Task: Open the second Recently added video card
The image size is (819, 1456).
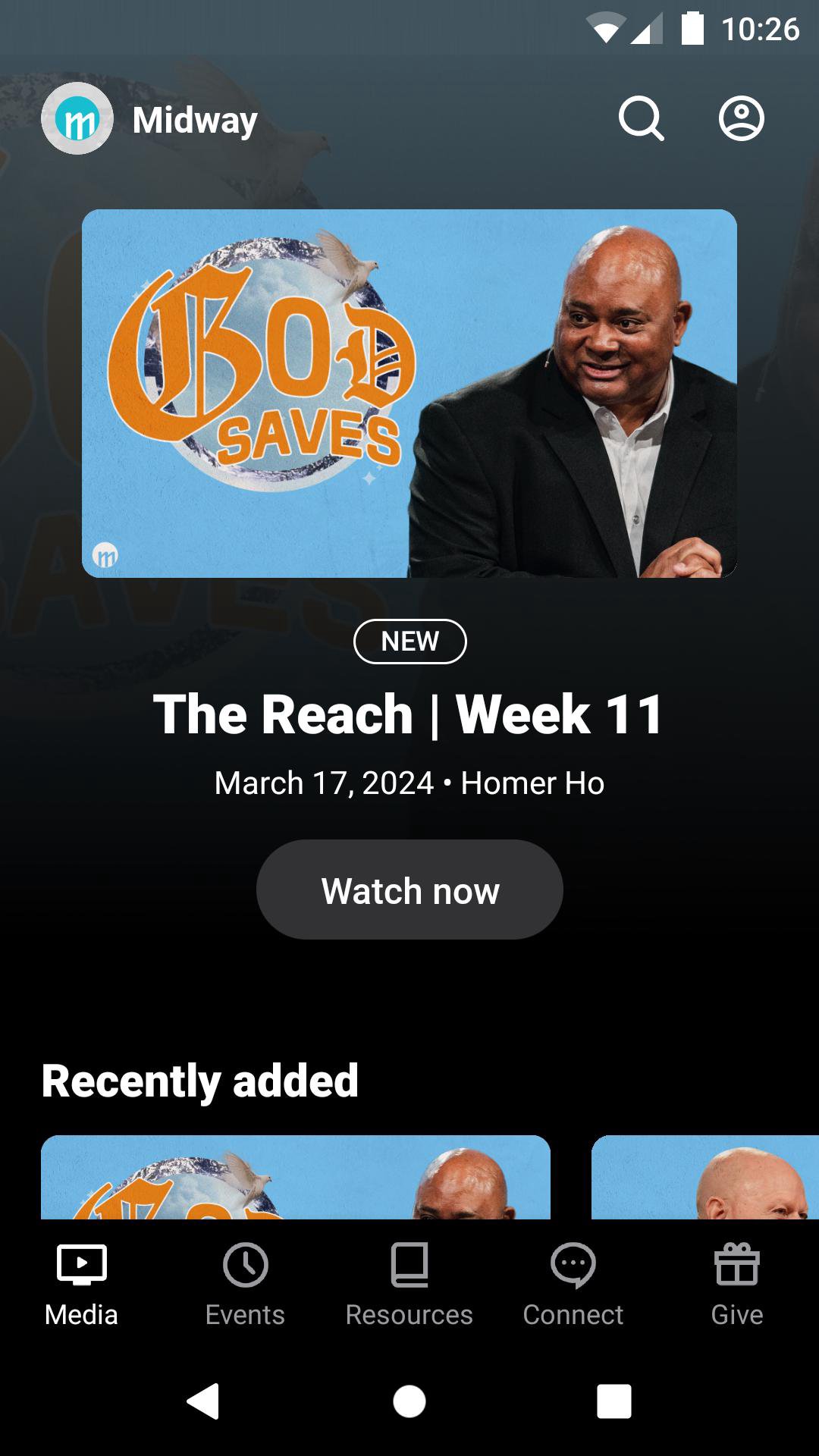Action: (x=705, y=1177)
